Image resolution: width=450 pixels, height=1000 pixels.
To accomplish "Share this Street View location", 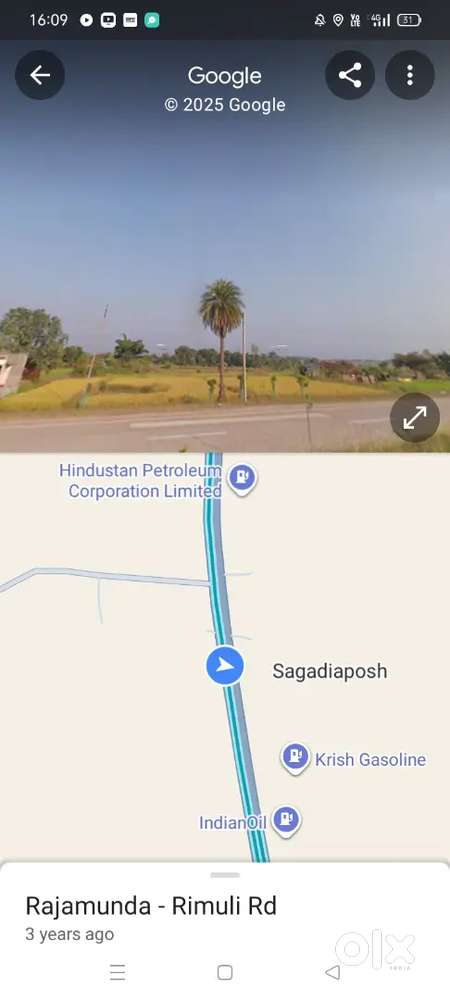I will point(350,75).
